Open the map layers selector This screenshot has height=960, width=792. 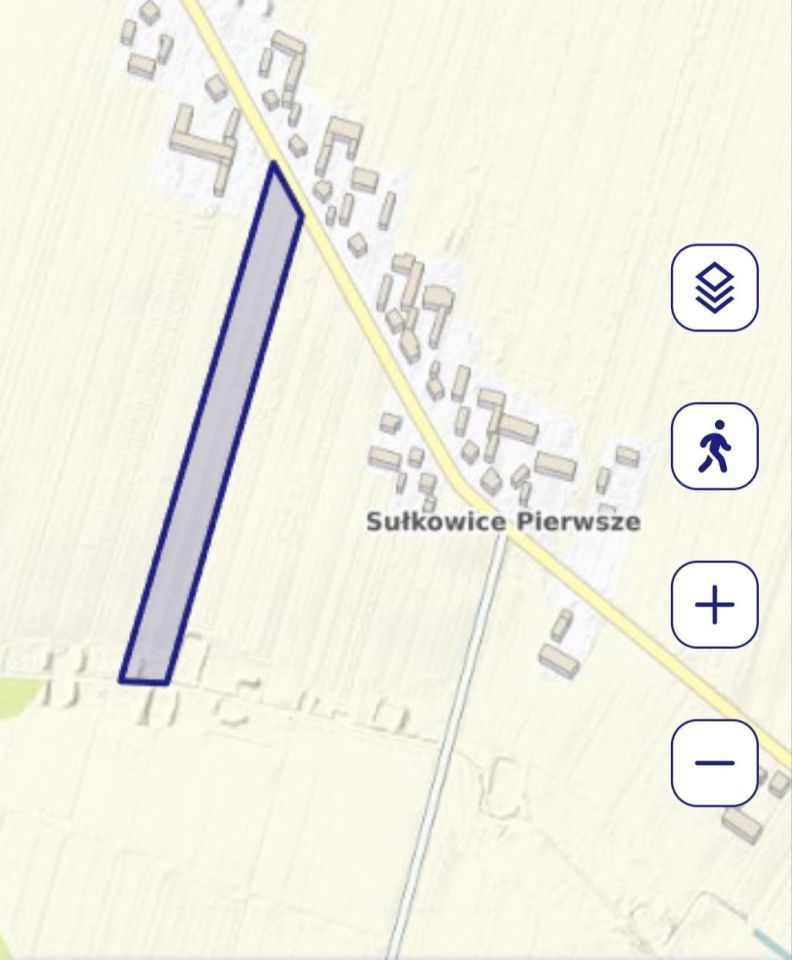pyautogui.click(x=714, y=288)
